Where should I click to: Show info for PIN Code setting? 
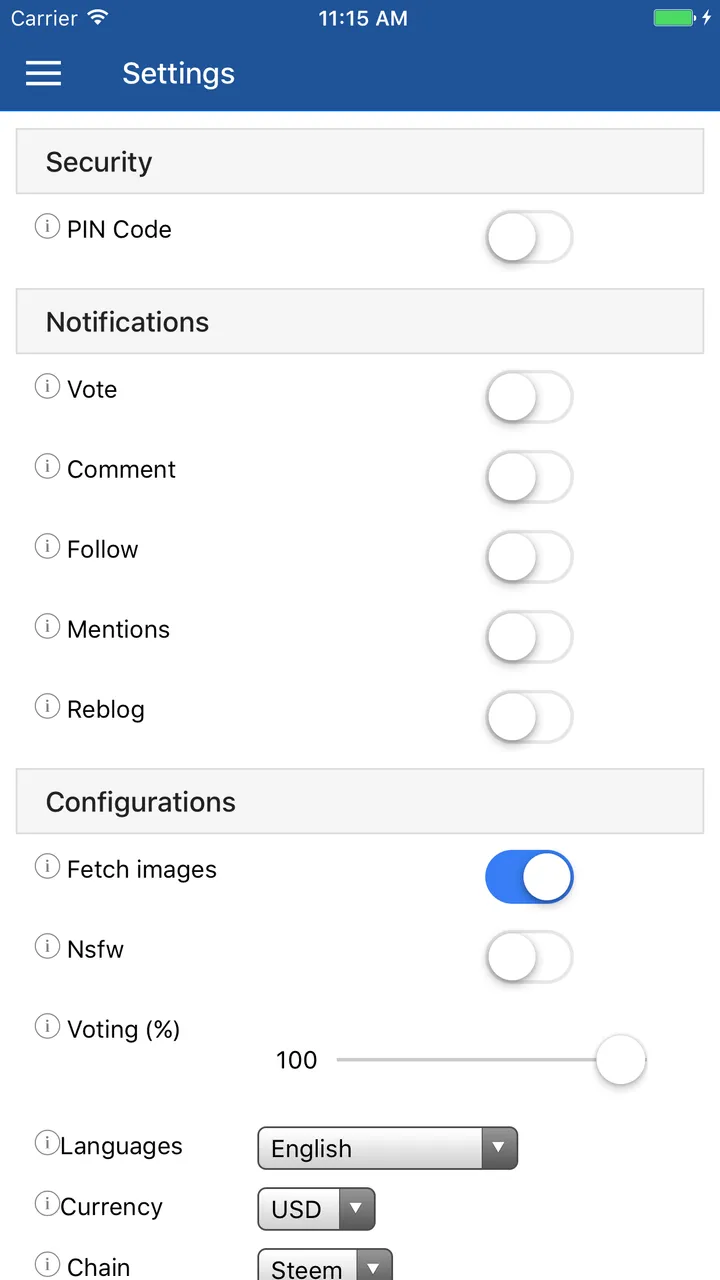47,227
